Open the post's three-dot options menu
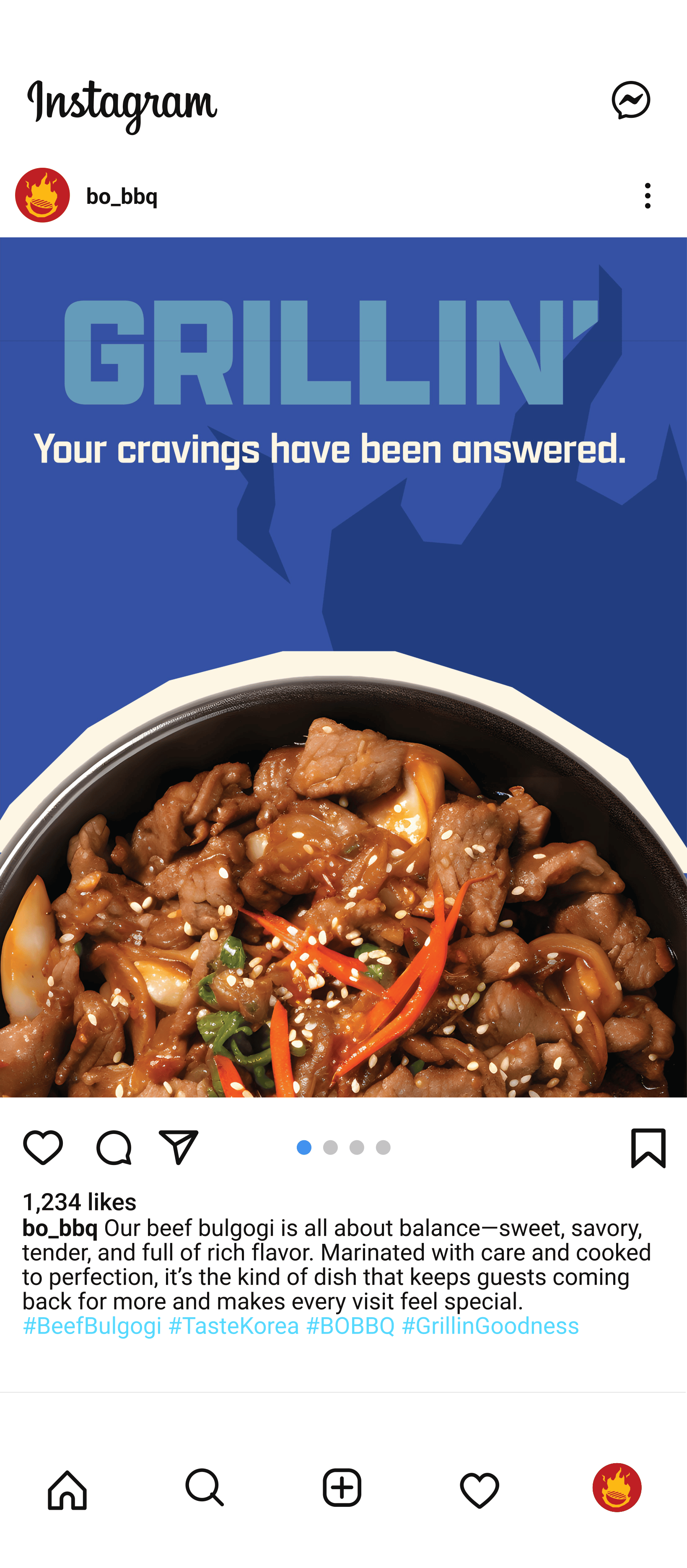 (648, 196)
